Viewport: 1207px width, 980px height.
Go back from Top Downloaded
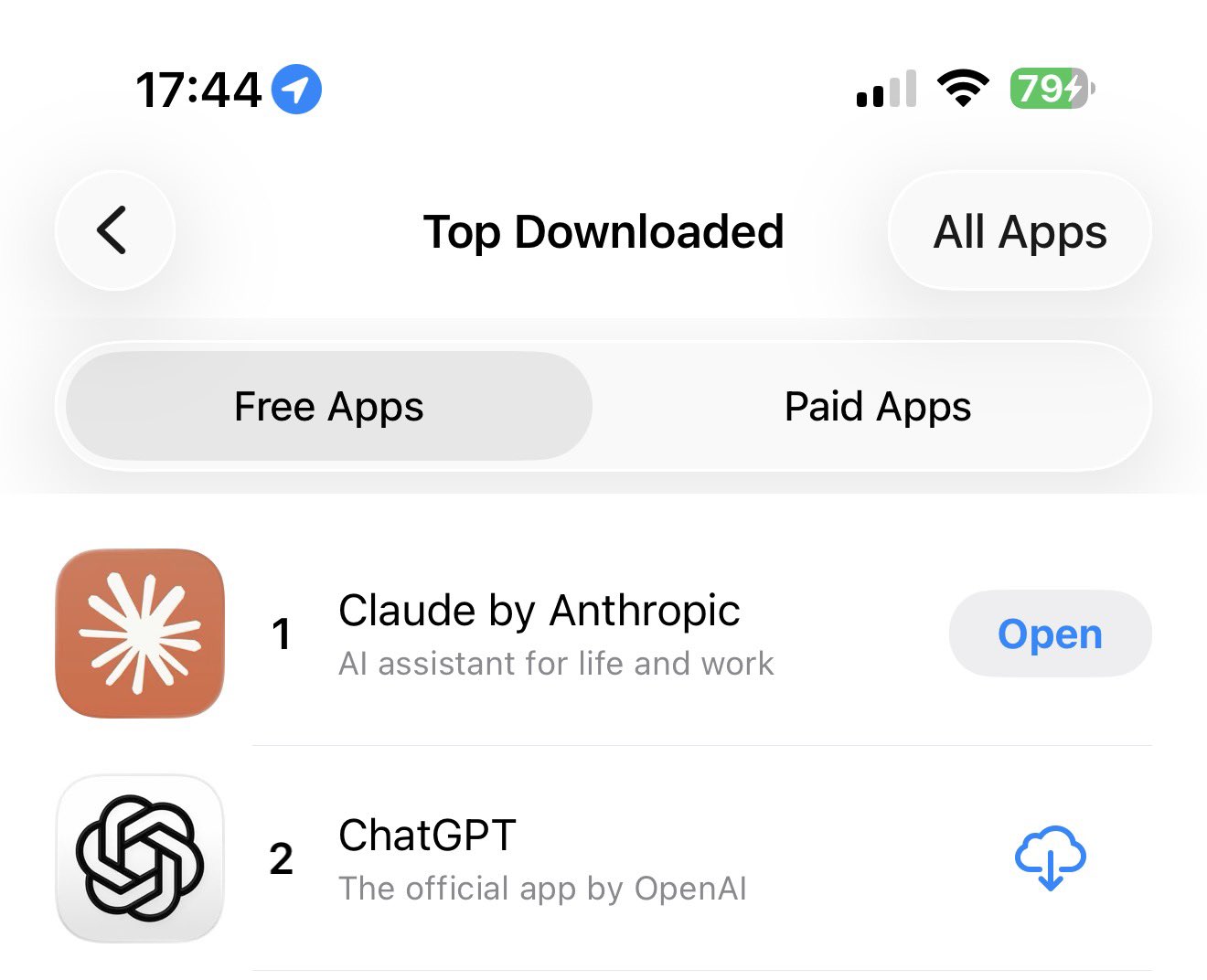click(x=114, y=230)
